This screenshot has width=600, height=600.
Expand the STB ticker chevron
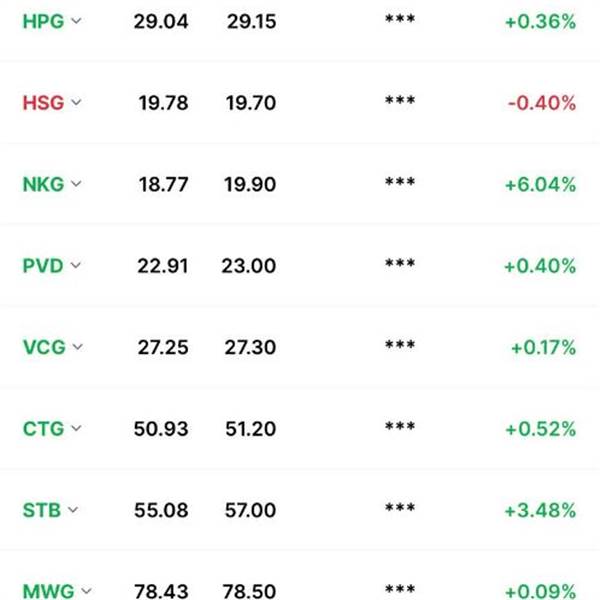point(73,510)
